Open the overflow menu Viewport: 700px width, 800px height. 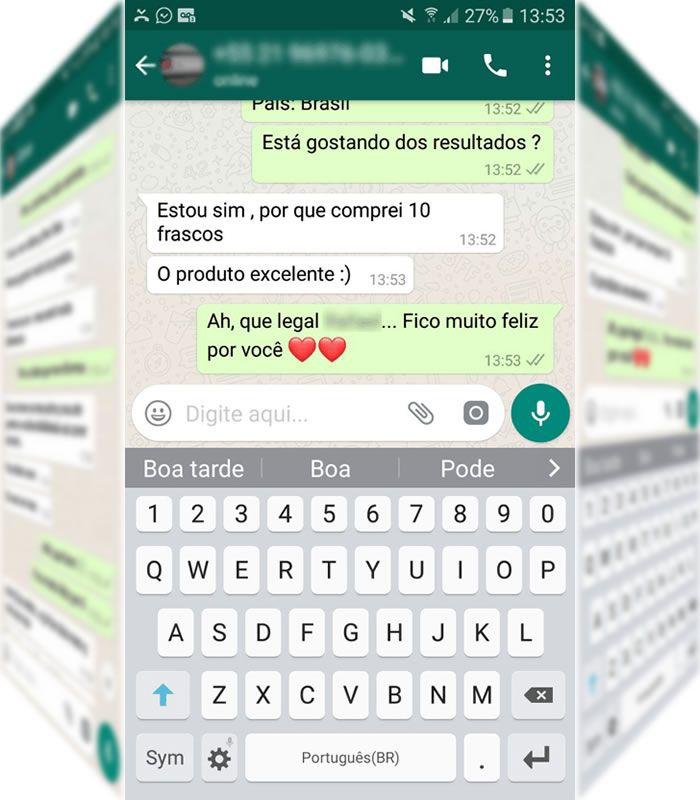point(547,66)
